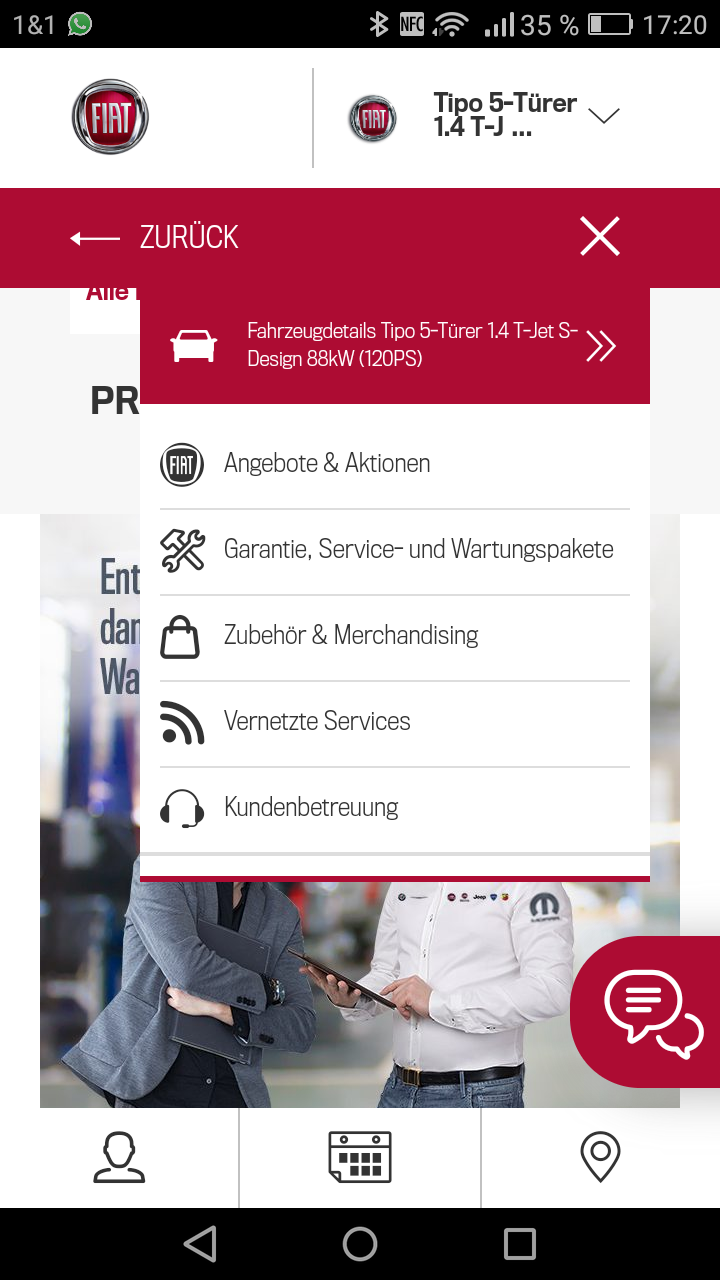Expand the Tipo 5-Türer vehicle dropdown
Viewport: 720px width, 1280px height.
[604, 116]
